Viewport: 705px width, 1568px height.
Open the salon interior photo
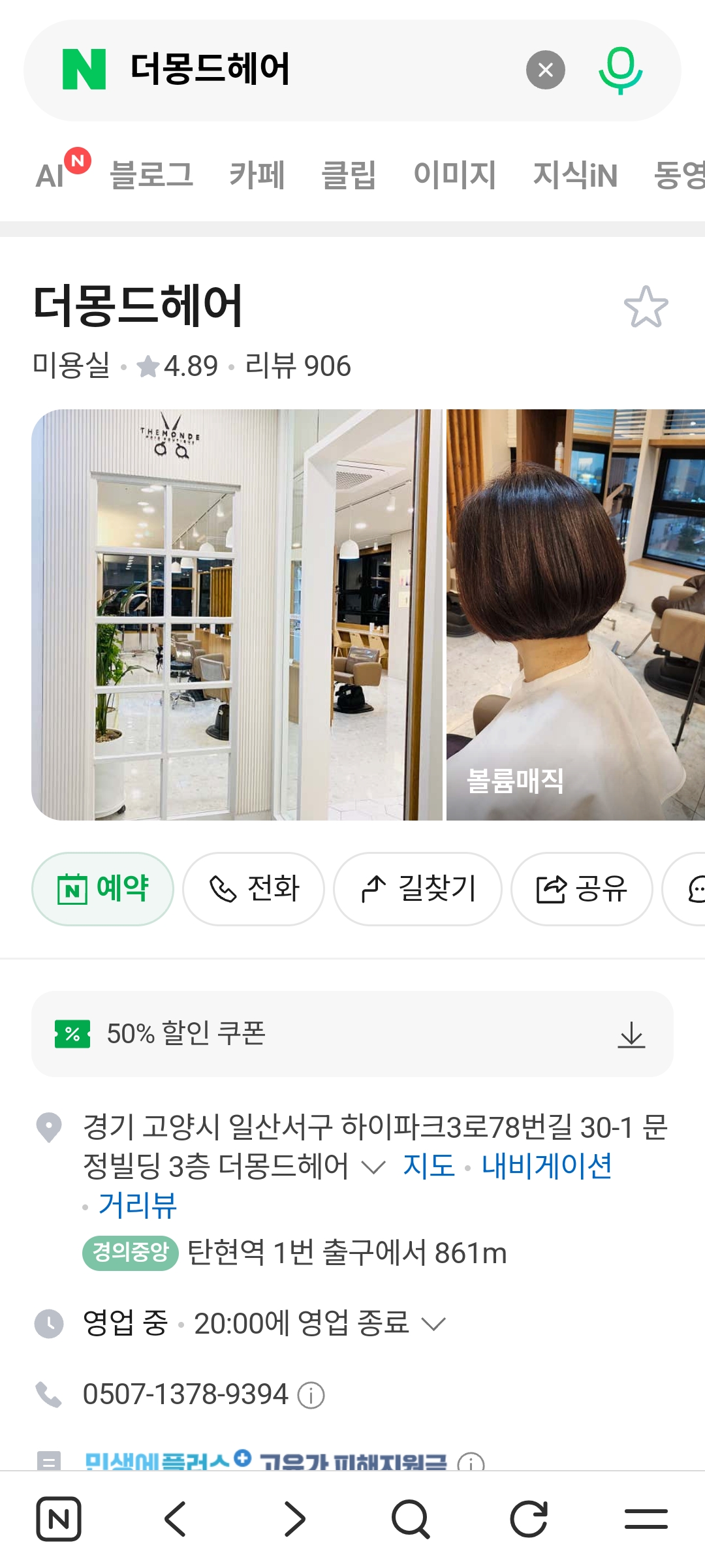(237, 615)
